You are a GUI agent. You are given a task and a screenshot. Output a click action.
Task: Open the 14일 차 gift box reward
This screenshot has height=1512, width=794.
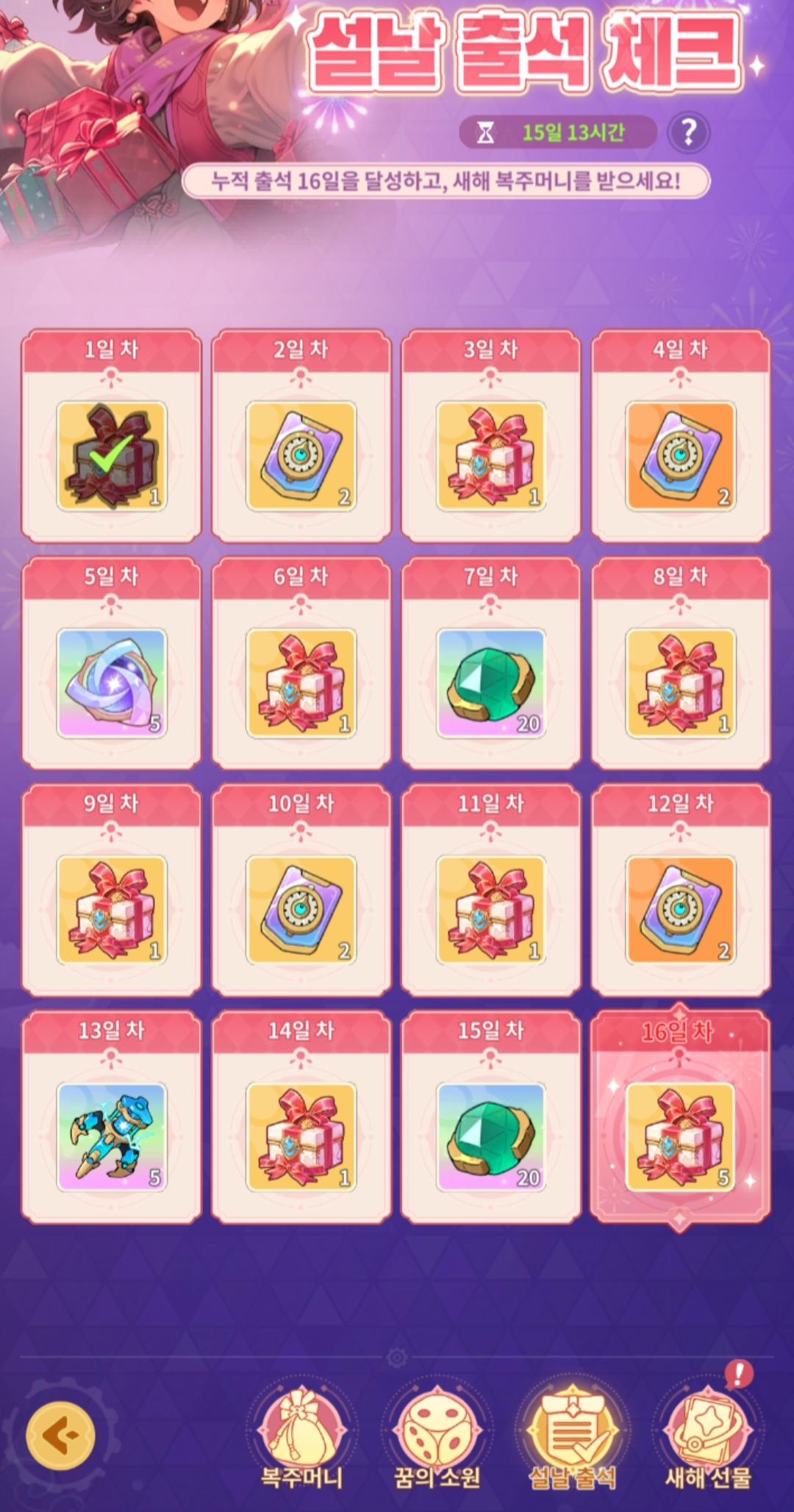point(301,1137)
